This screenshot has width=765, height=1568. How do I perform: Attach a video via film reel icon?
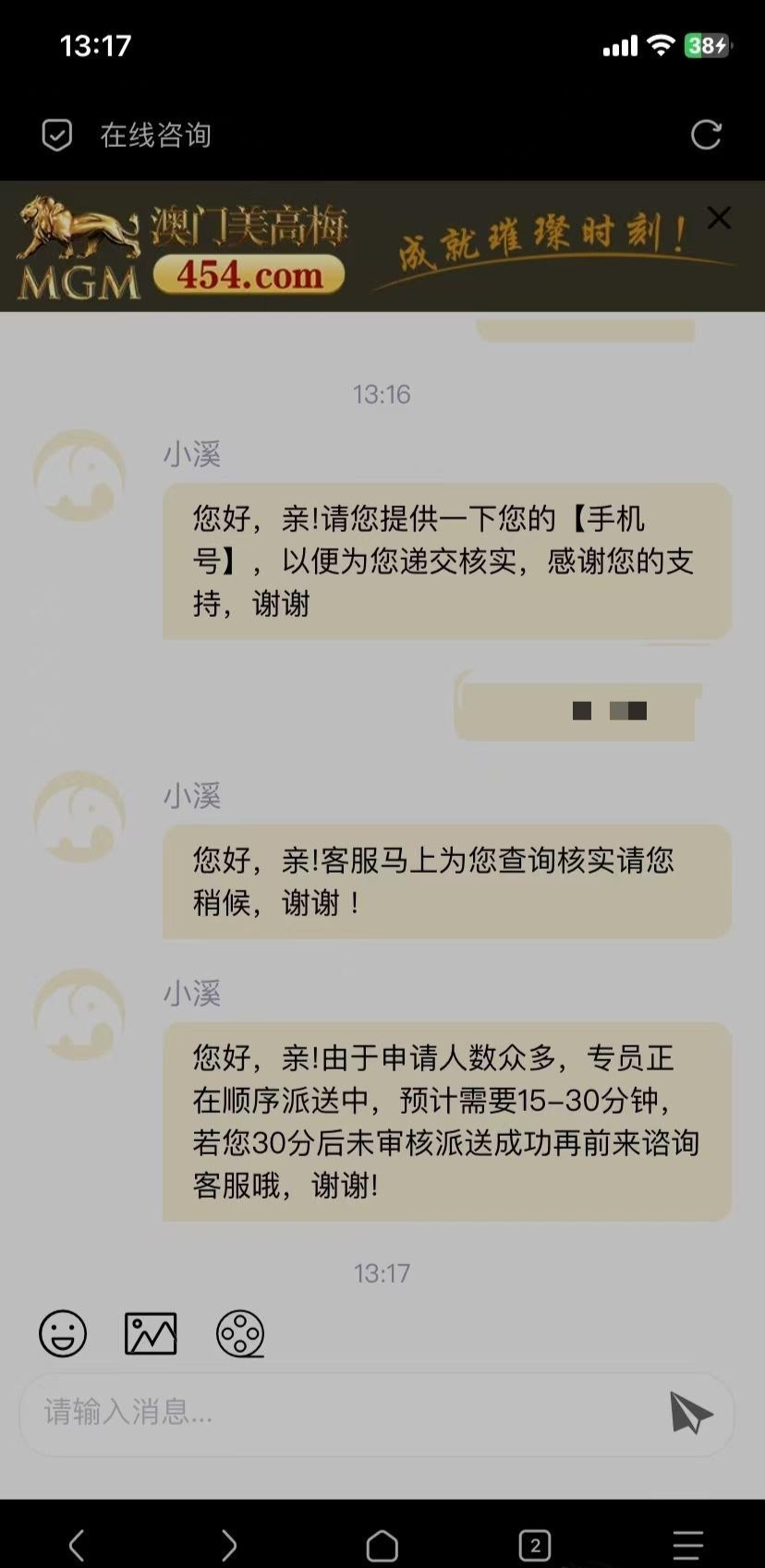pyautogui.click(x=240, y=1333)
